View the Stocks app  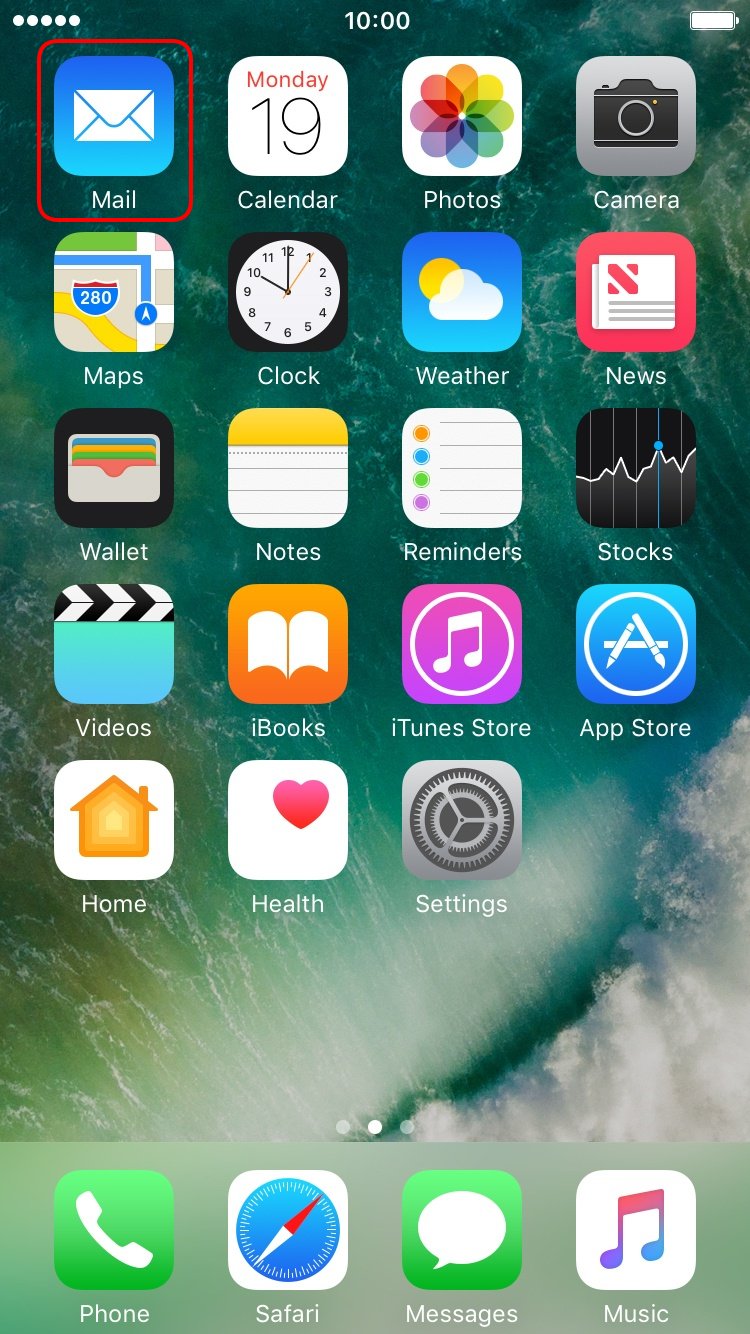coord(636,468)
